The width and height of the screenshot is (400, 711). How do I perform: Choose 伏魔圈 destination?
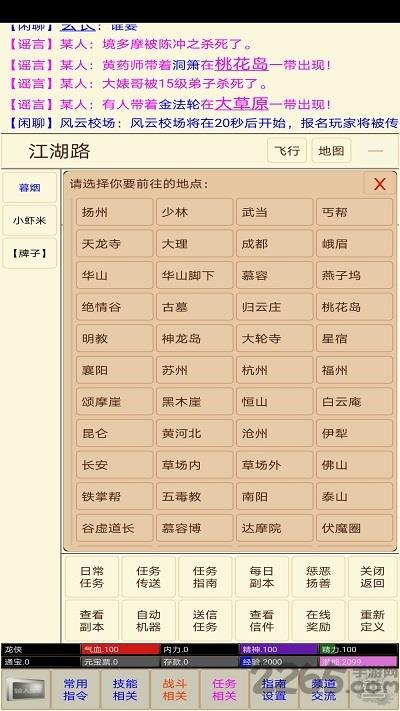point(354,528)
